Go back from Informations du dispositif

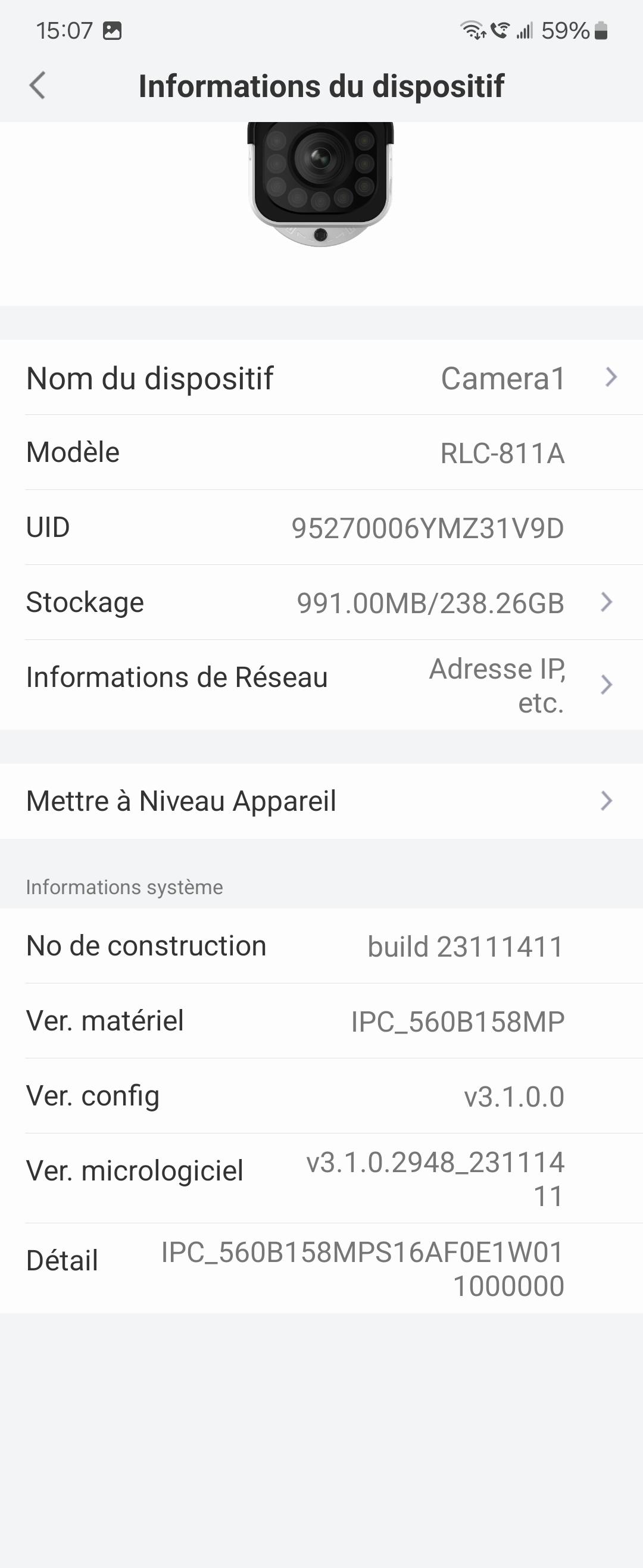pyautogui.click(x=38, y=85)
